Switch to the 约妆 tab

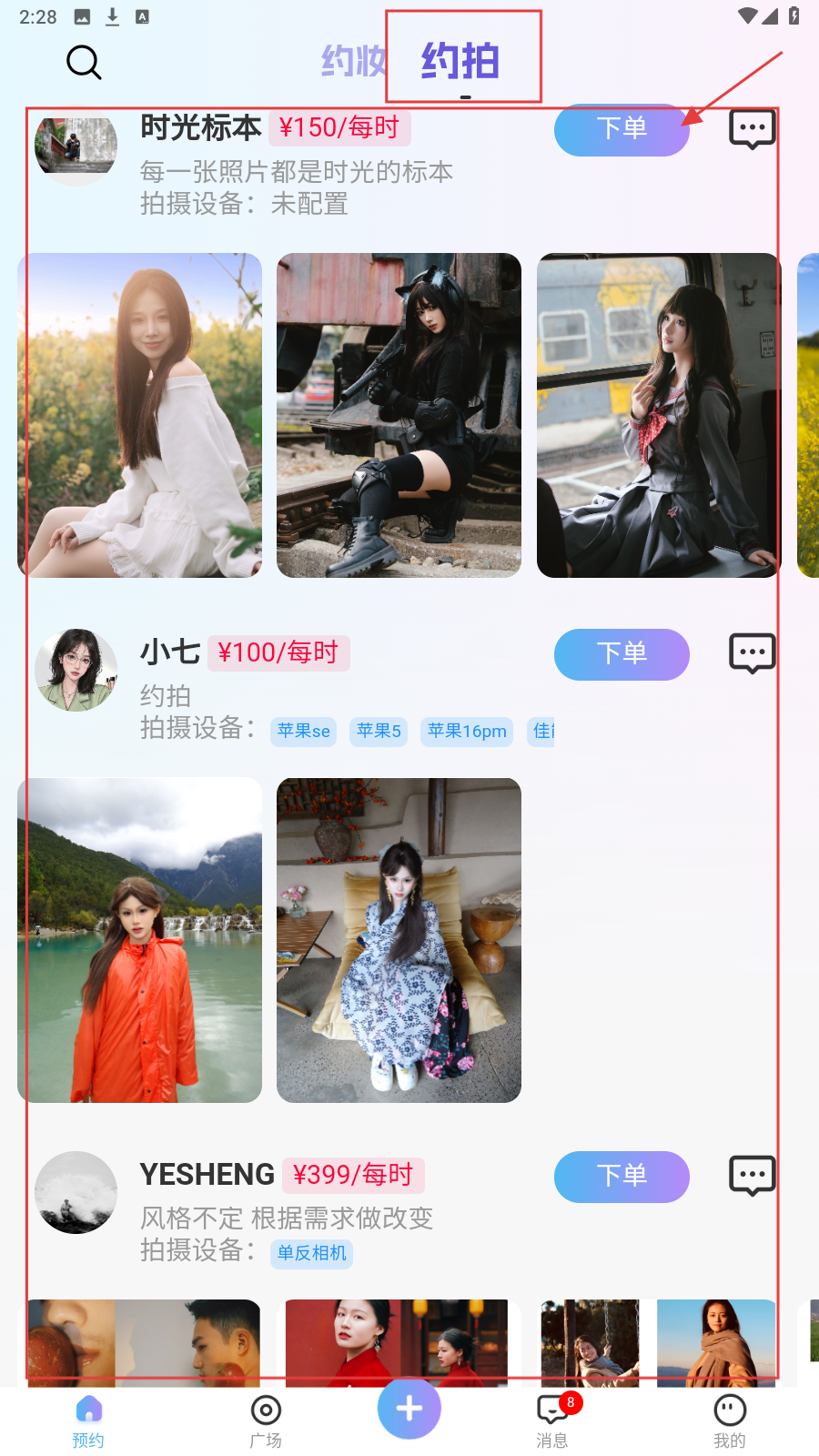click(353, 61)
